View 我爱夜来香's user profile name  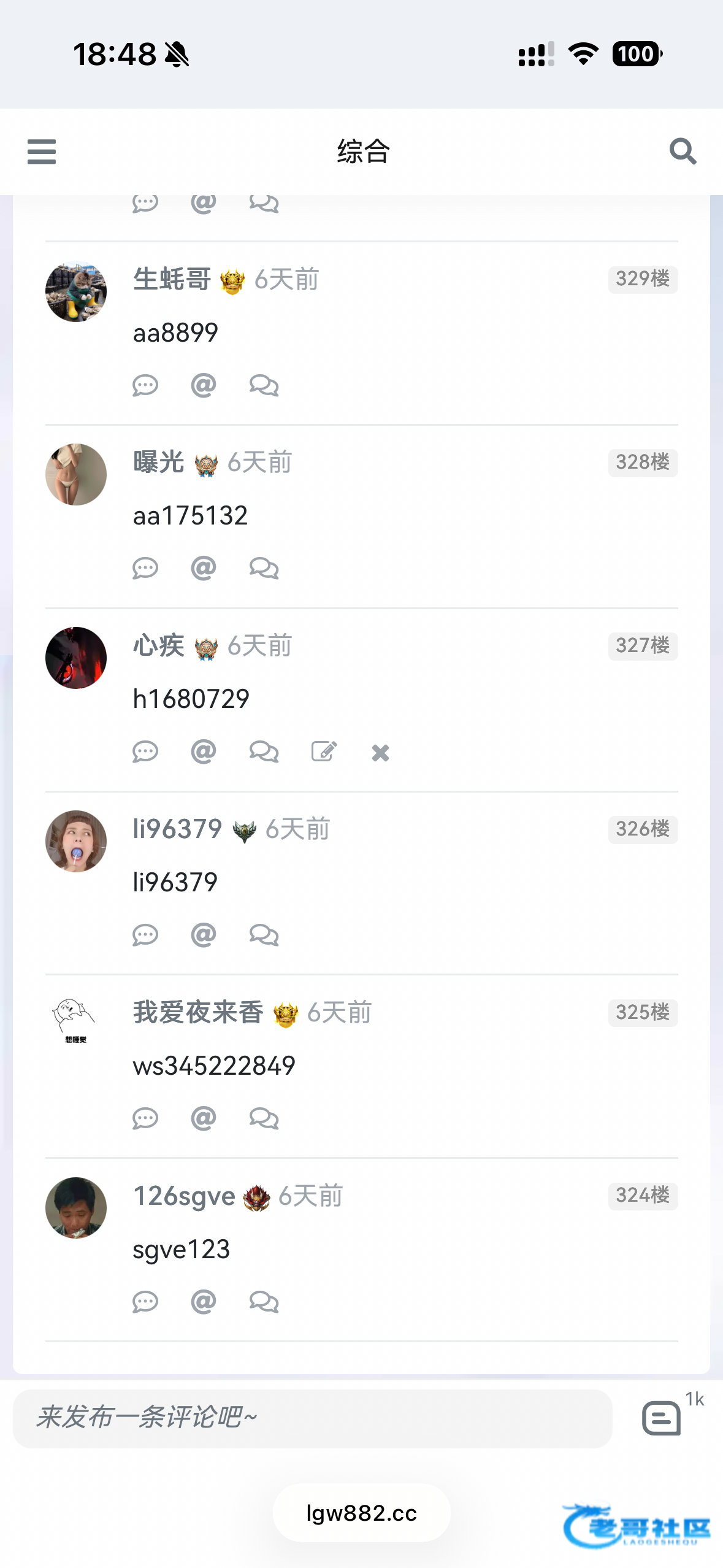(x=198, y=1012)
